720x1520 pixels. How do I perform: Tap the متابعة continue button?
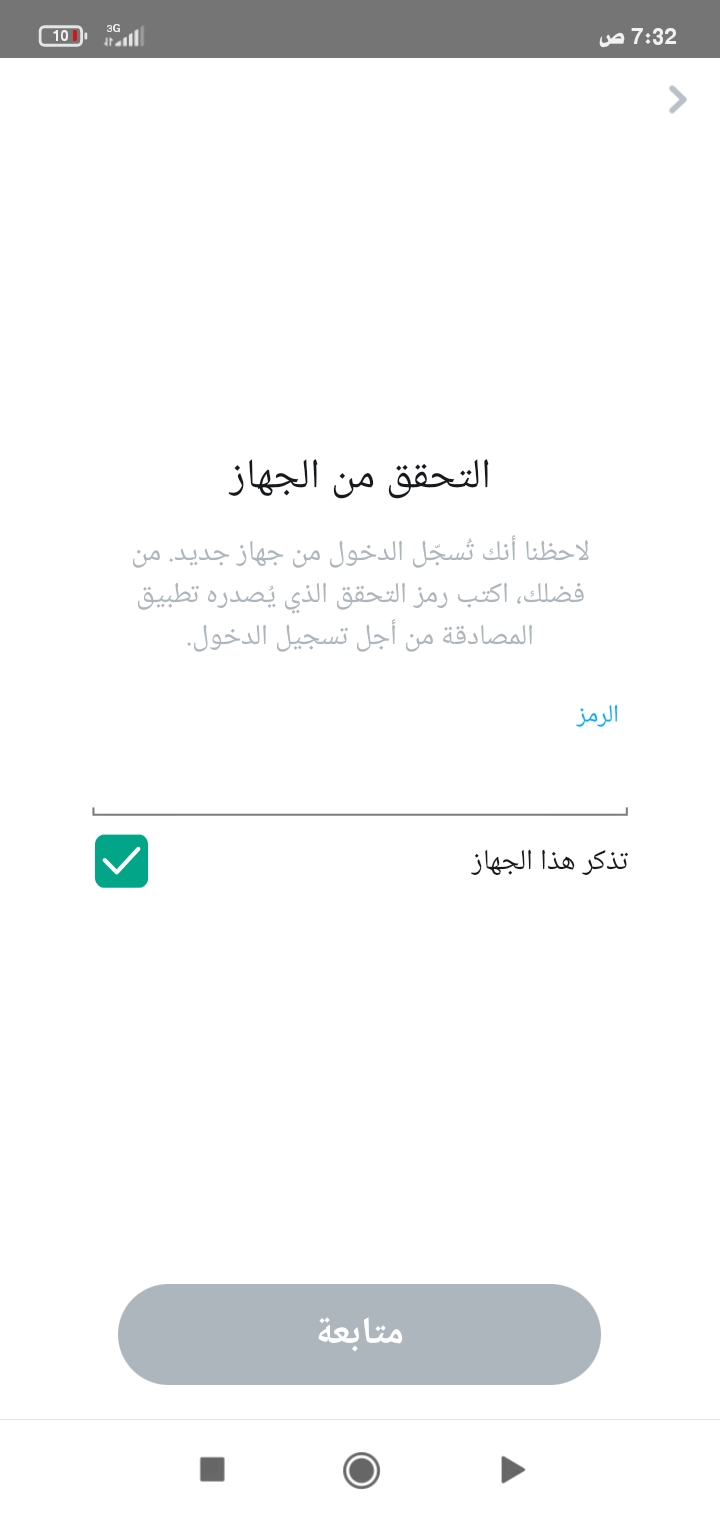[x=359, y=1334]
